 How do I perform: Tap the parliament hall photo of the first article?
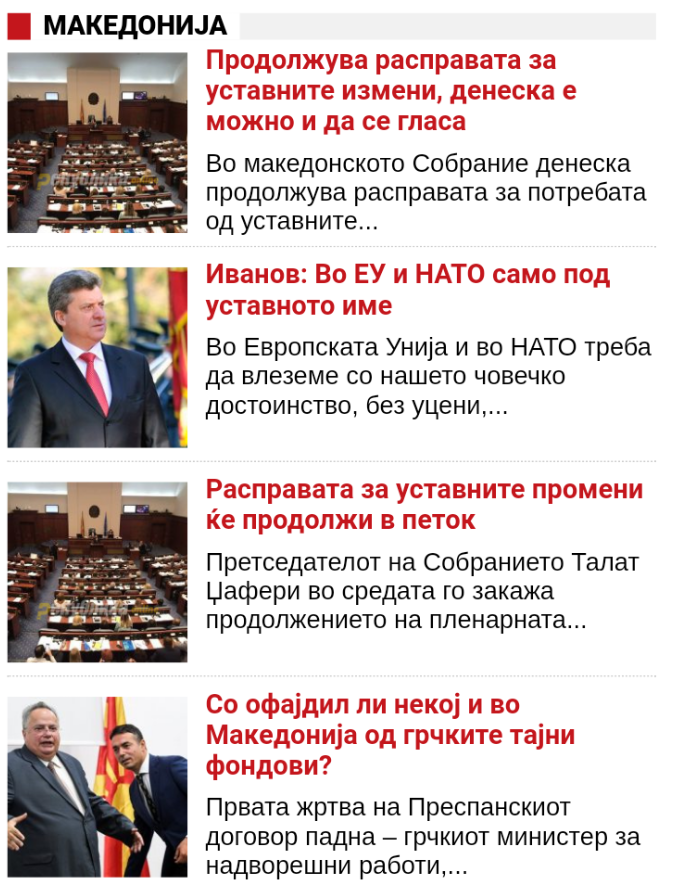pyautogui.click(x=97, y=142)
